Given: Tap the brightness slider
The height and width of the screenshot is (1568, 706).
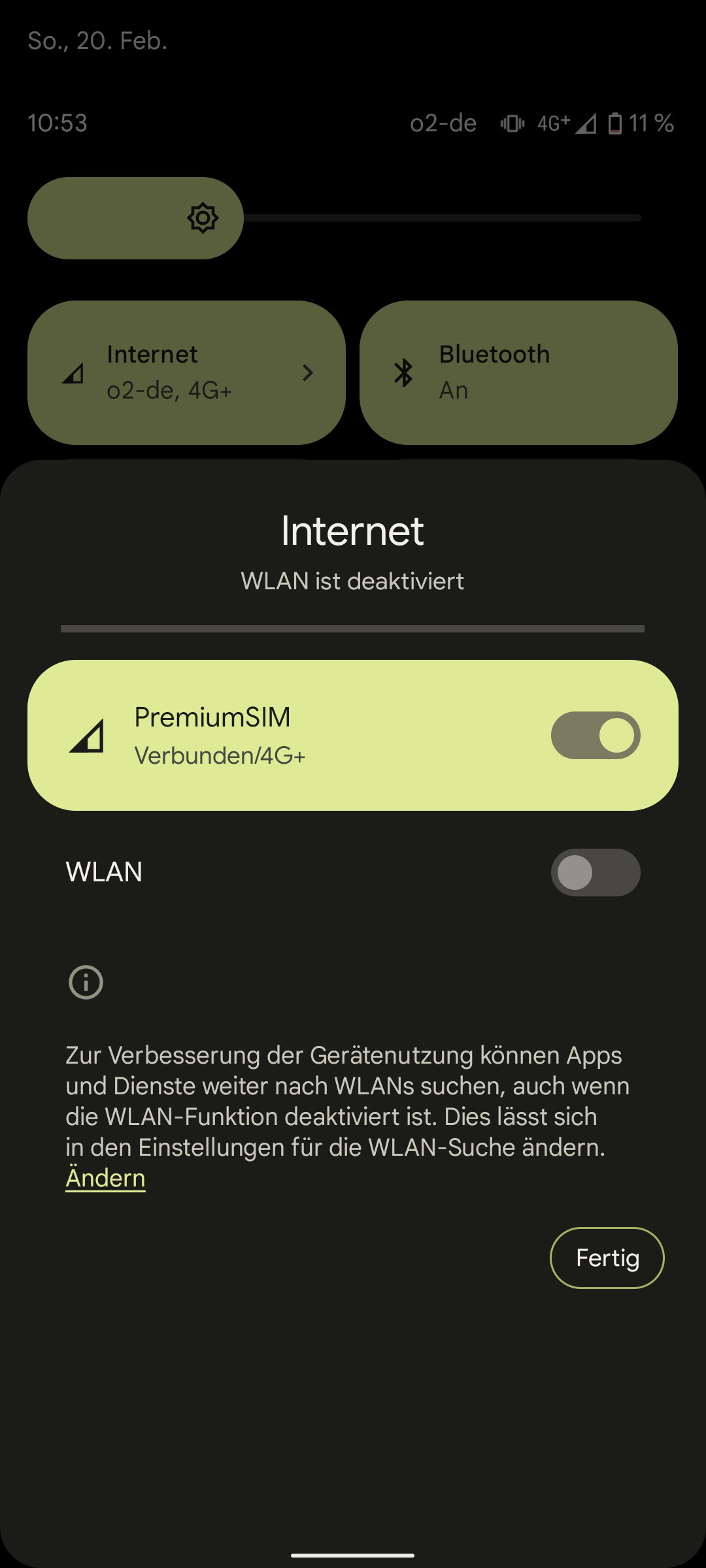Looking at the screenshot, I should click(x=334, y=218).
